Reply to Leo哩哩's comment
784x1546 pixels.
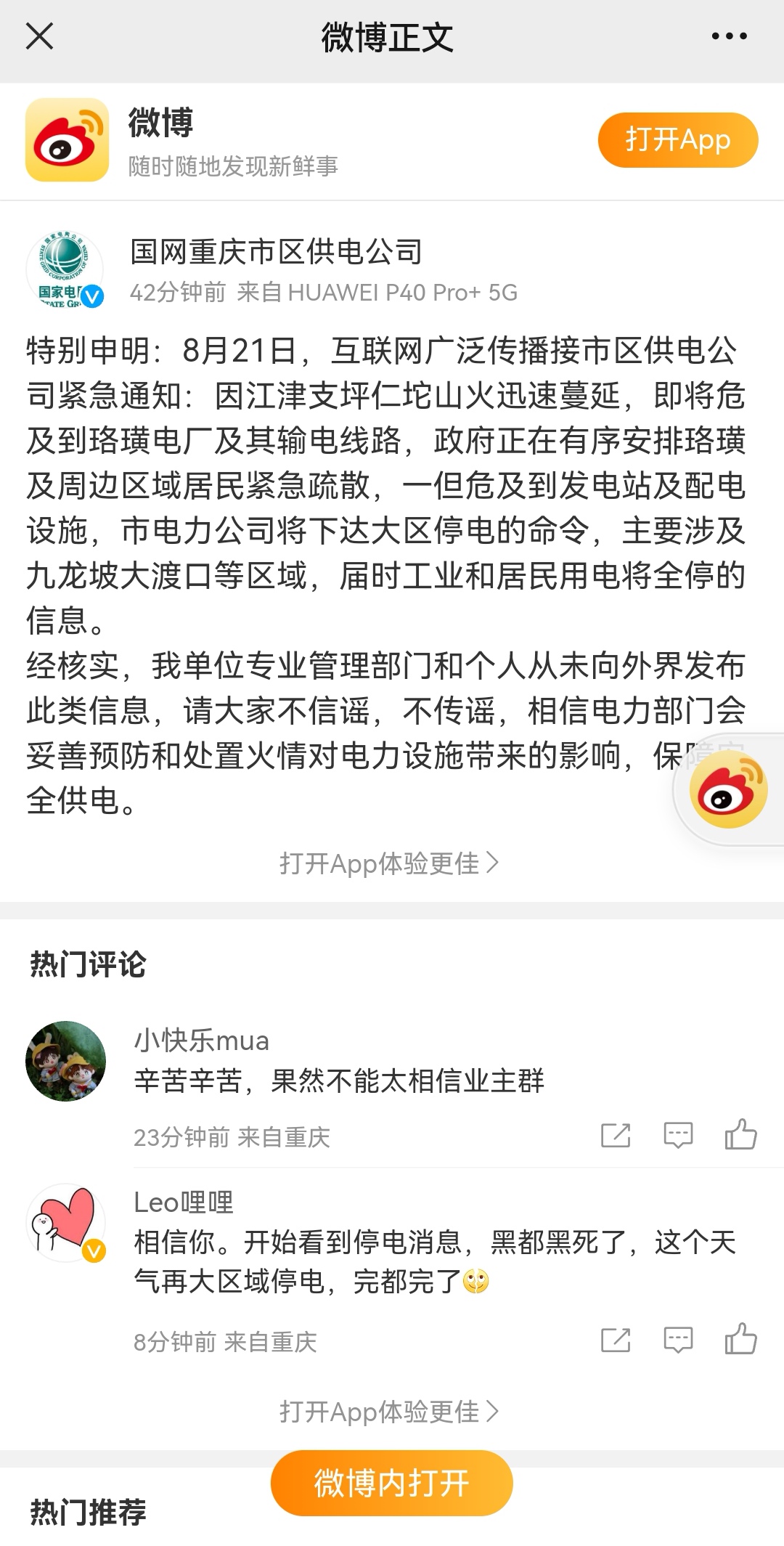pyautogui.click(x=678, y=1340)
